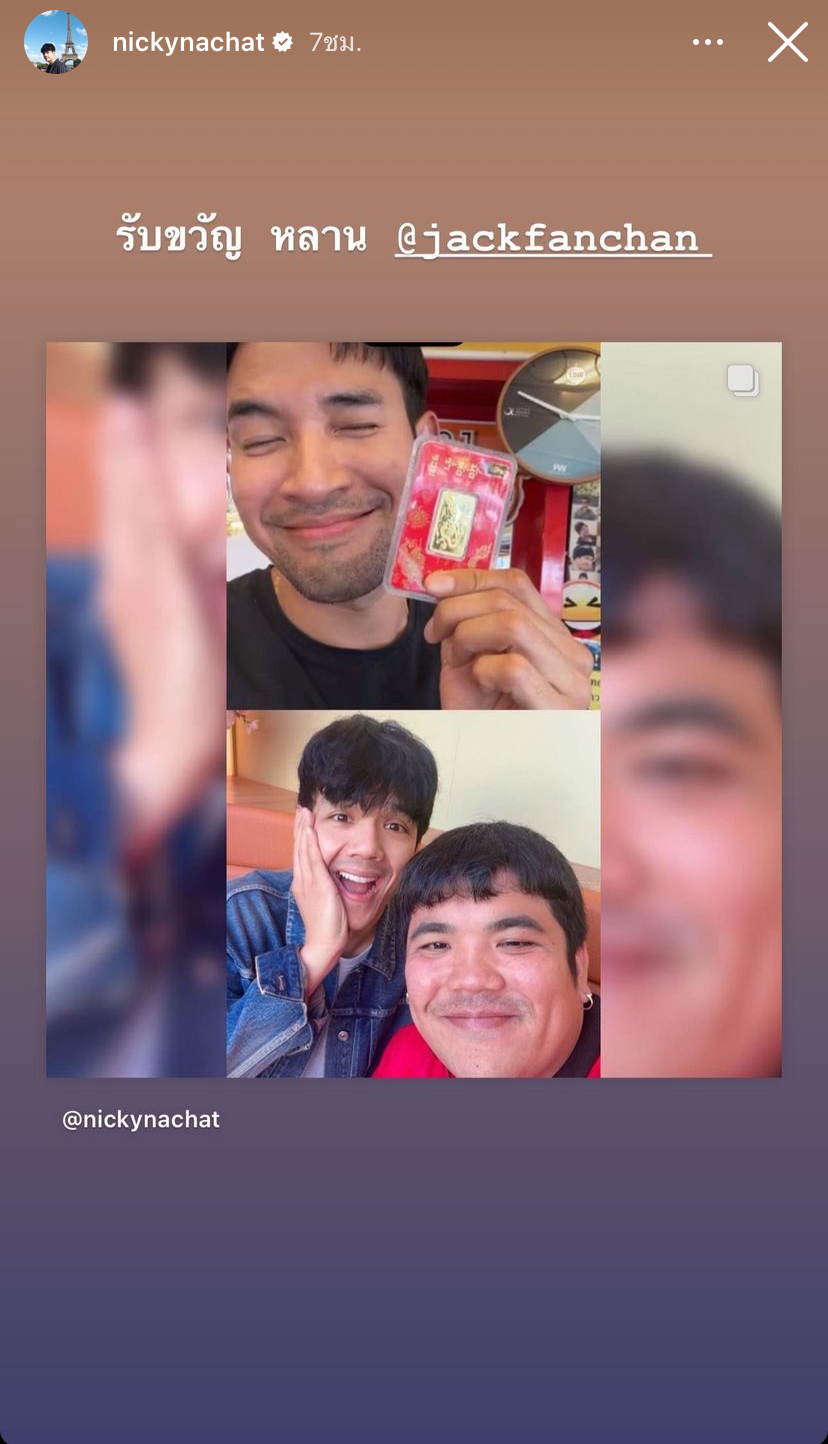Open the @jackfanchan mention
Viewport: 828px width, 1444px height.
(552, 239)
